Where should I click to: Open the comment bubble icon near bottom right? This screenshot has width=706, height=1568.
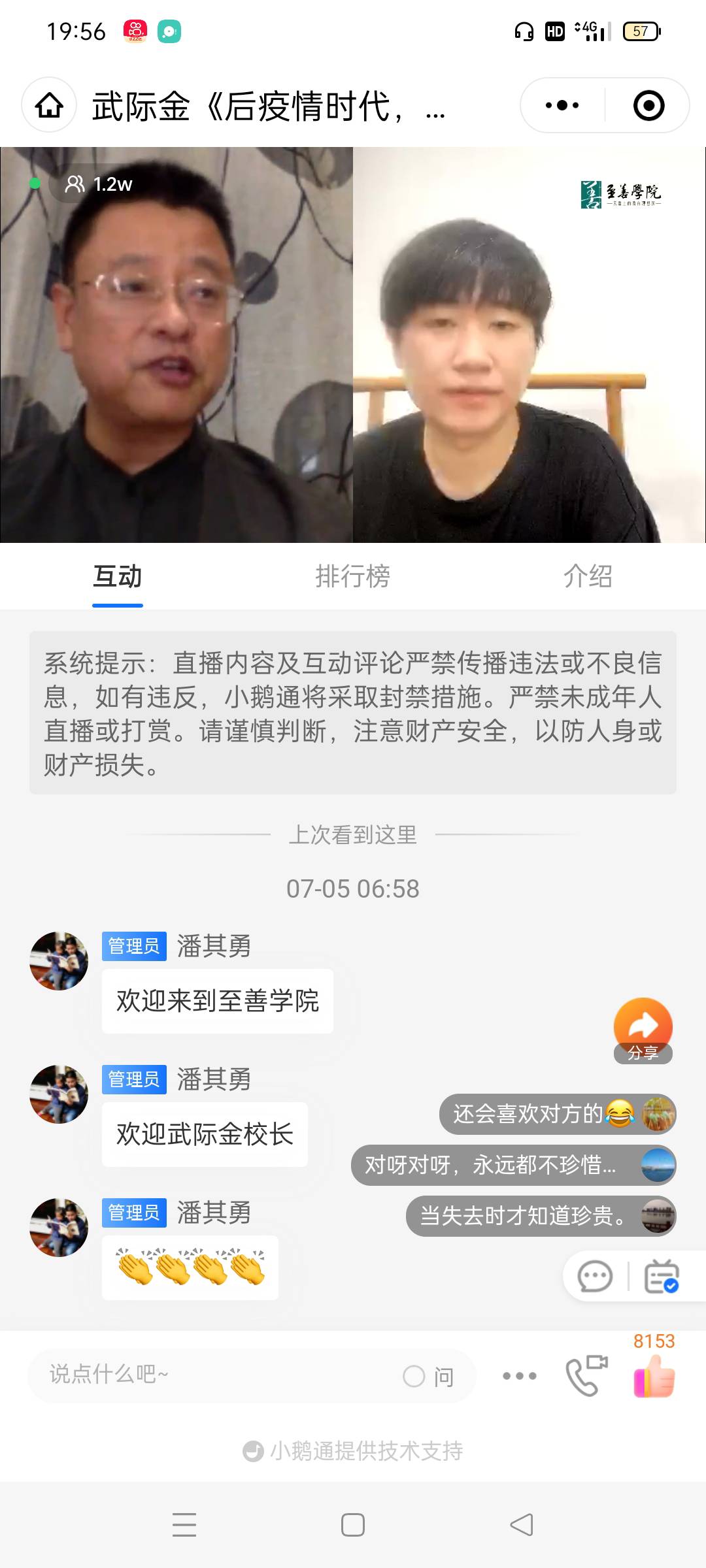click(594, 1275)
